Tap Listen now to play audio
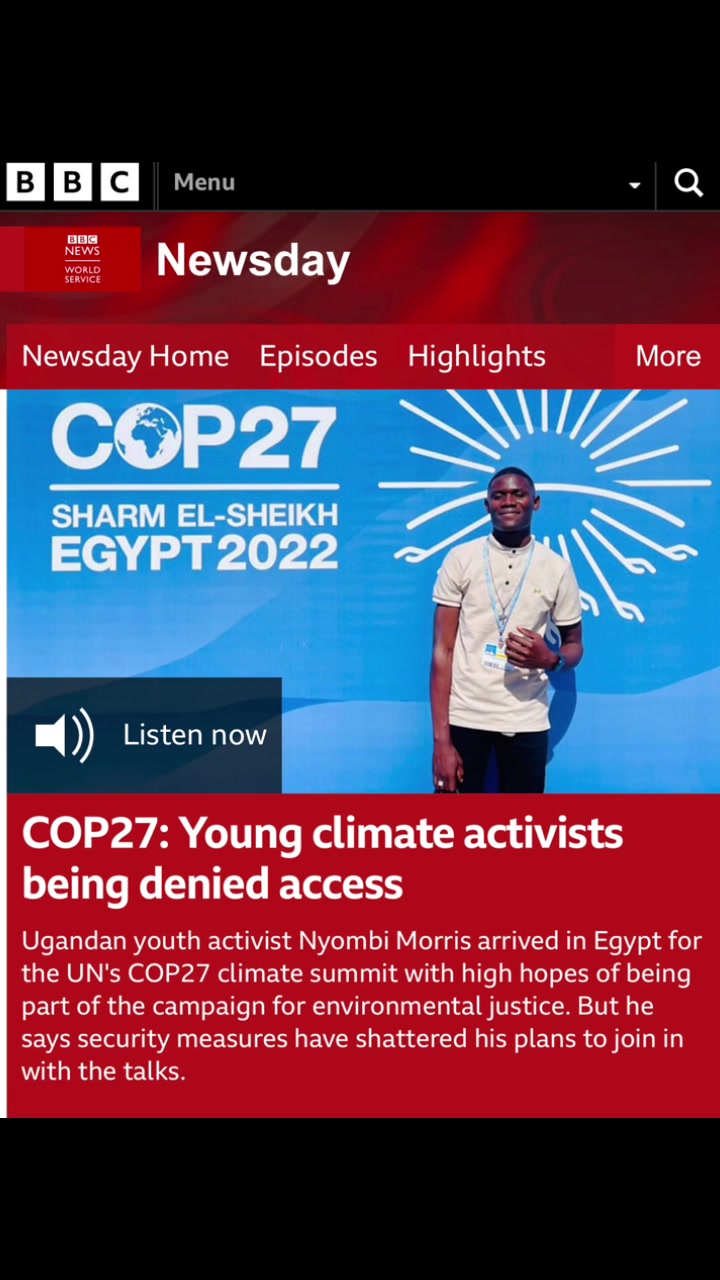Screen dimensions: 720x1280 145,735
